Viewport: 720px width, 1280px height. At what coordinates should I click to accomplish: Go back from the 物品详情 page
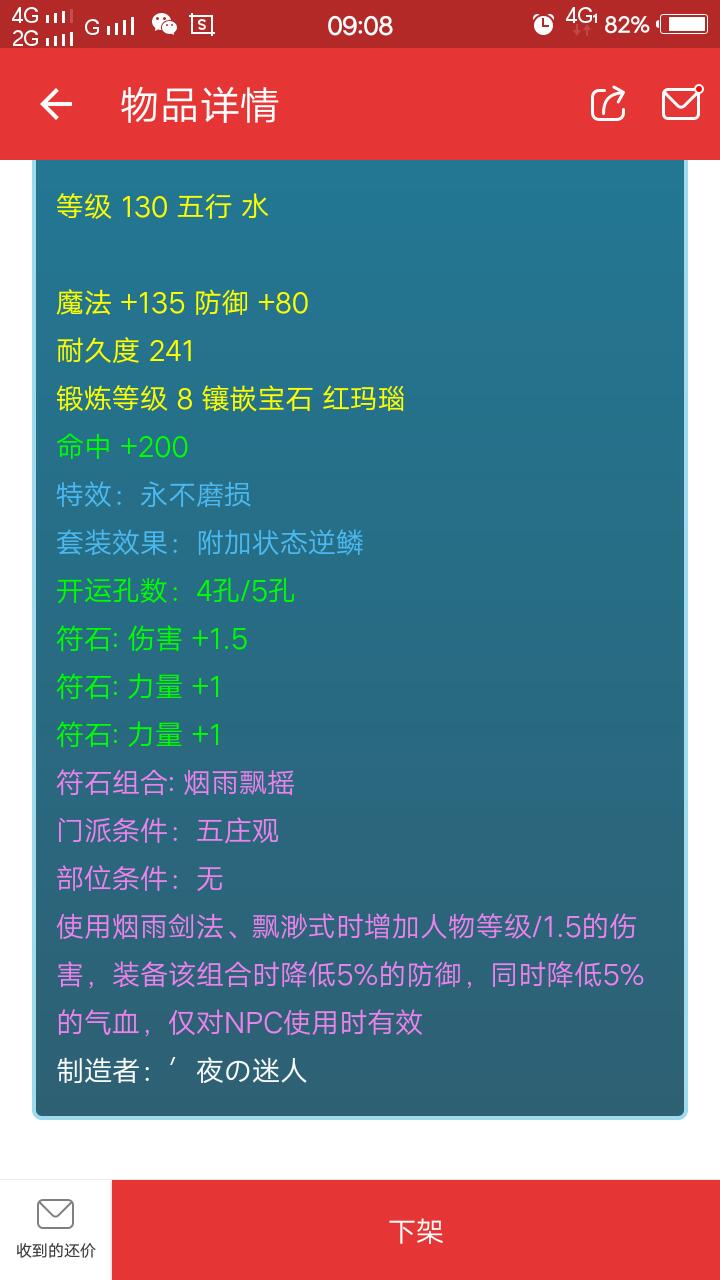coord(56,104)
